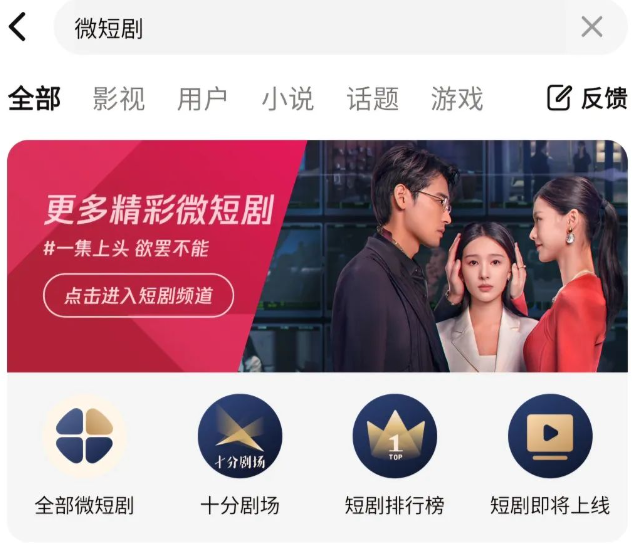Screen dimensions: 632x544
Task: Switch to the 游戏 tab
Action: [457, 98]
